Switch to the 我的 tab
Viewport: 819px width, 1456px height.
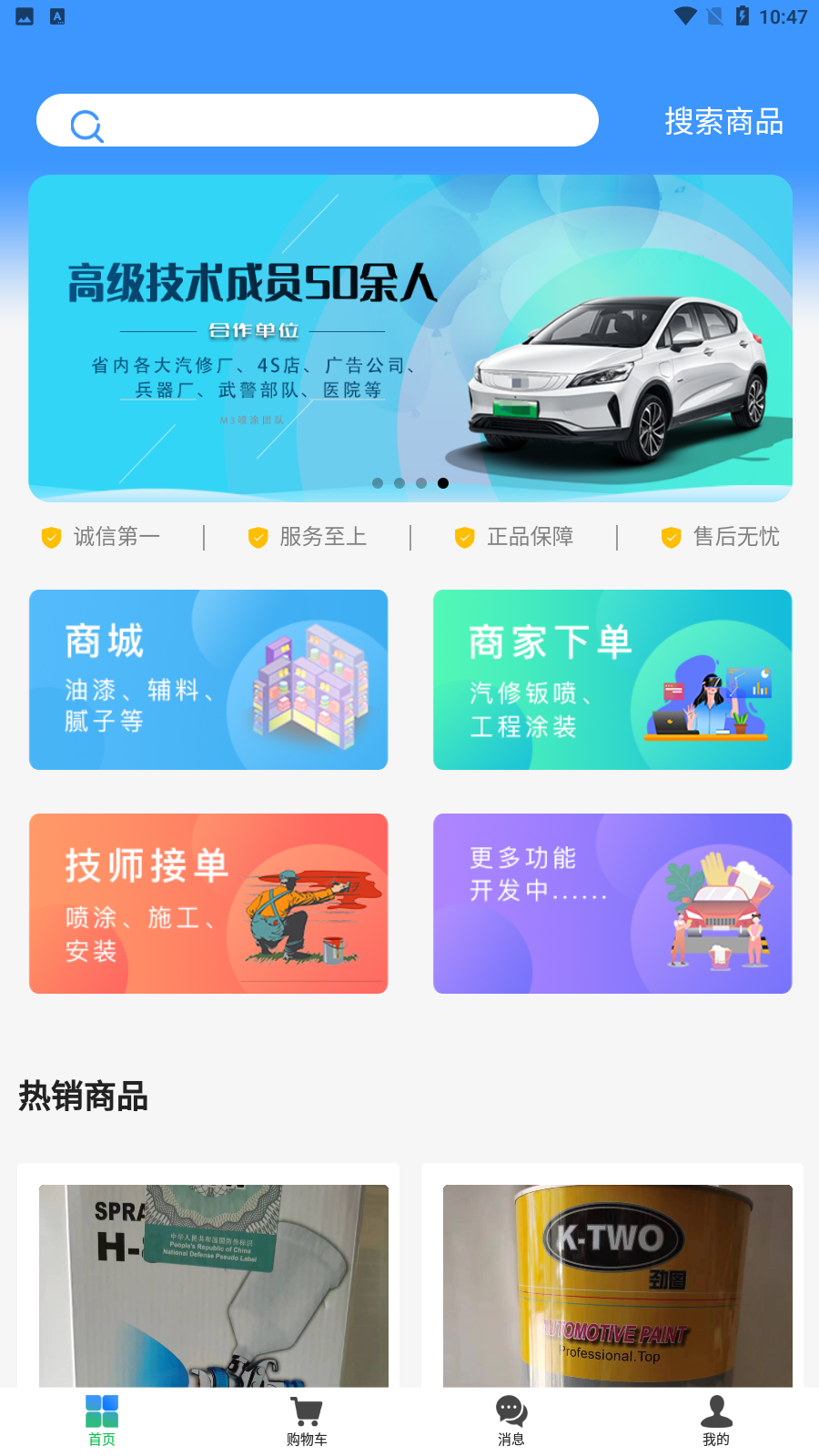[x=716, y=1420]
